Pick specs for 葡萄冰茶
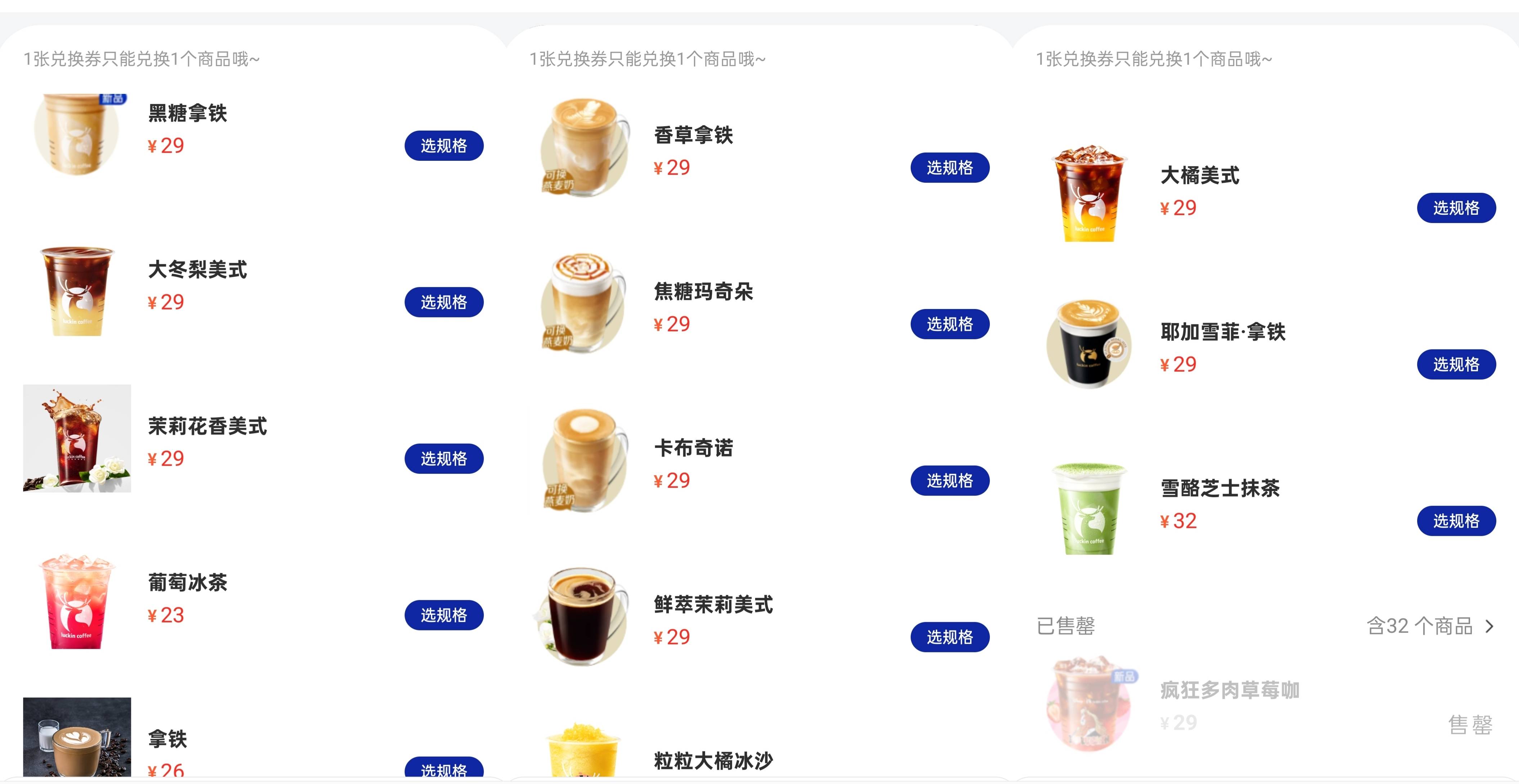Image resolution: width=1519 pixels, height=784 pixels. point(443,615)
